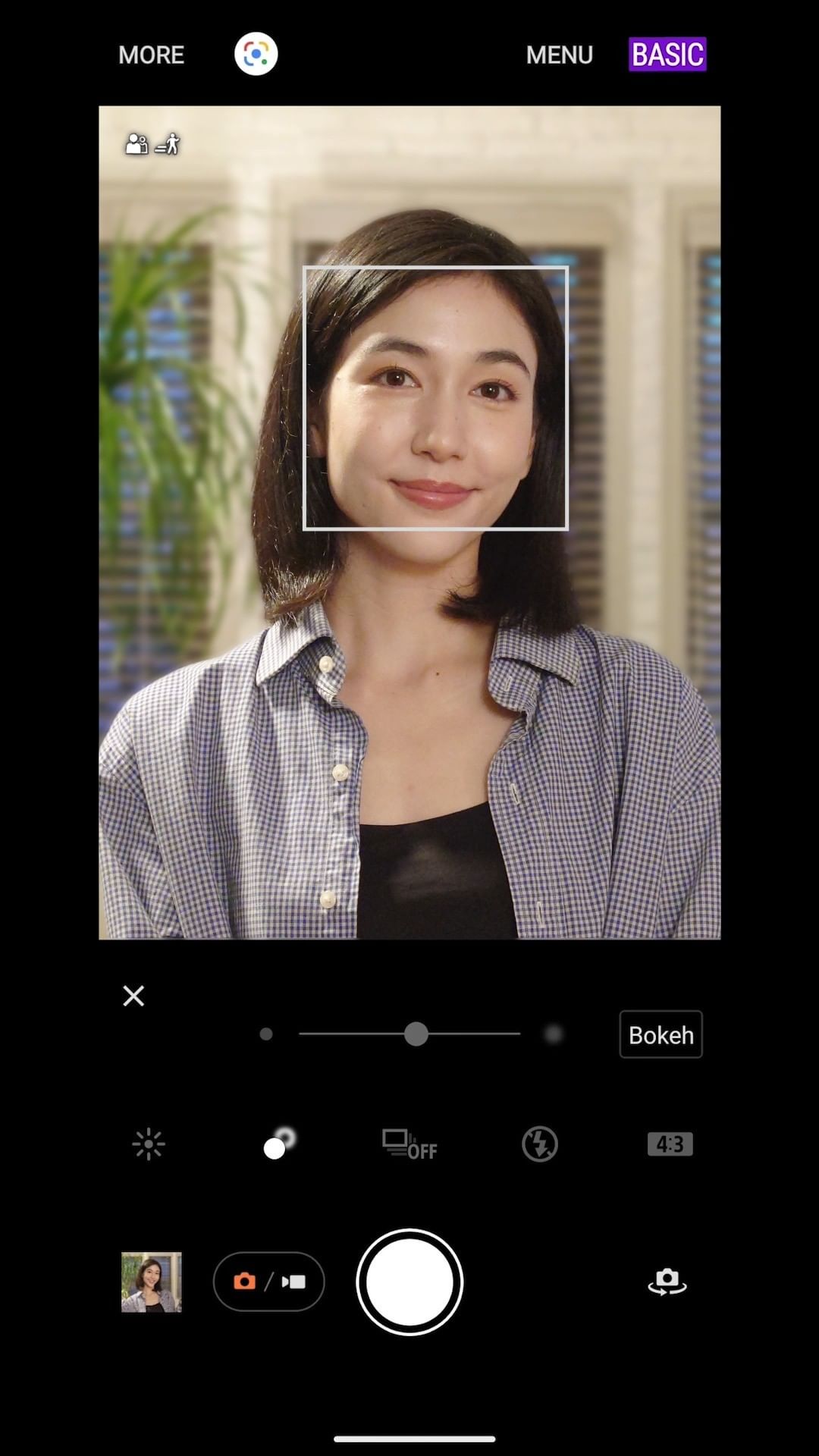This screenshot has width=819, height=1456.
Task: Switch between photo and video mode
Action: coord(268,1282)
